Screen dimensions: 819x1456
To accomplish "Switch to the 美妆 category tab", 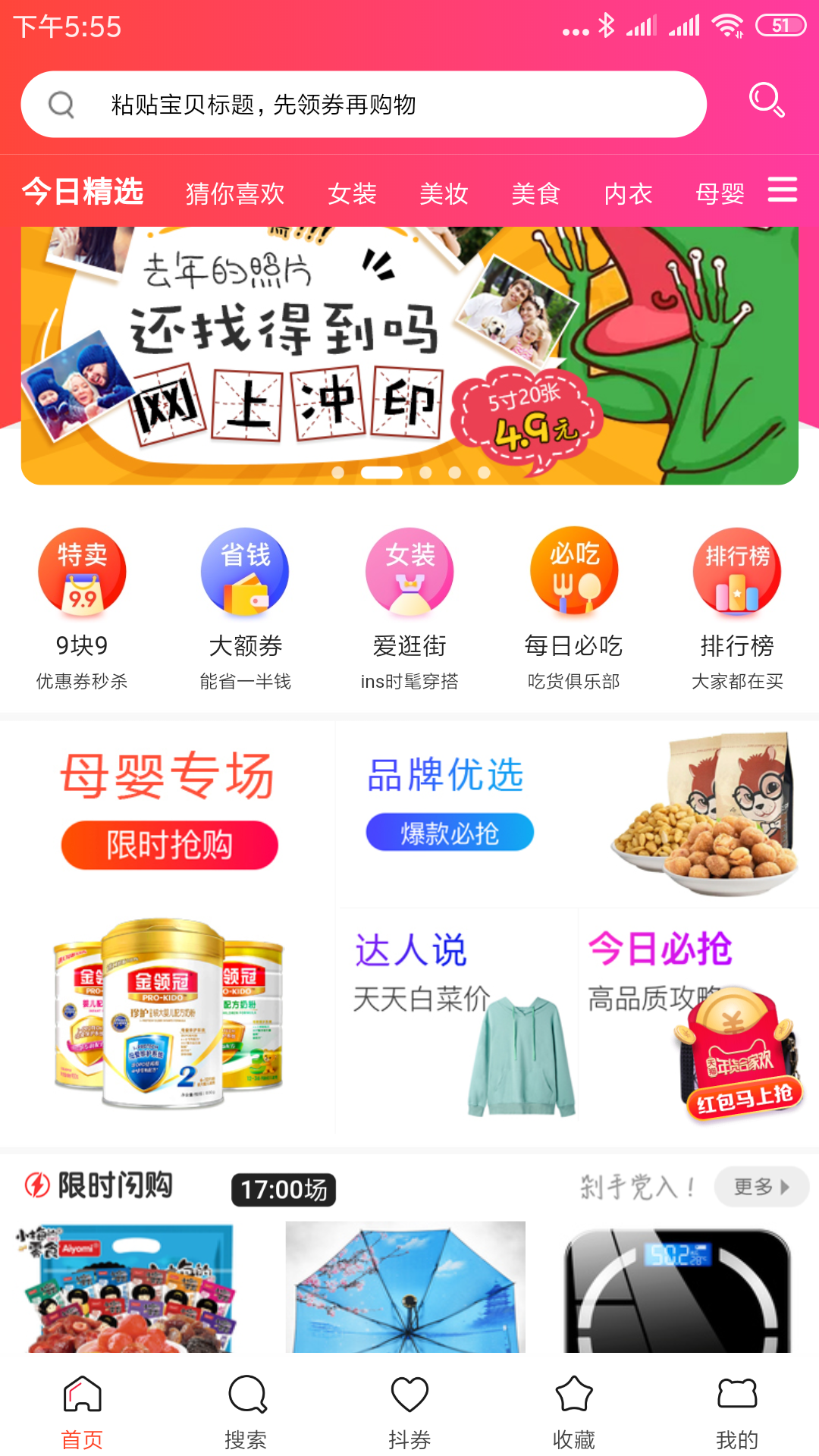I will click(444, 193).
